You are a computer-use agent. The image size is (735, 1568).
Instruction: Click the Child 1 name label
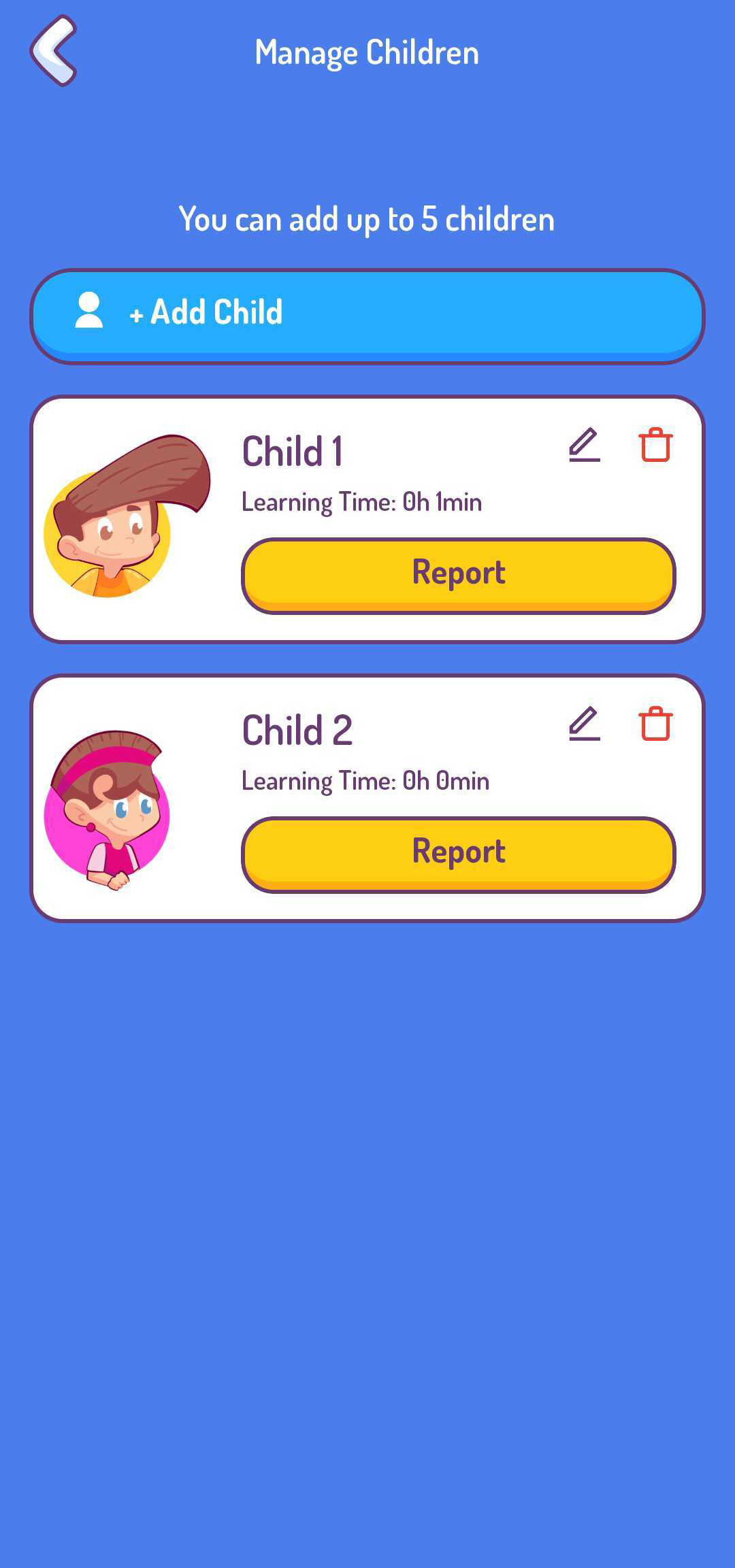[x=294, y=450]
